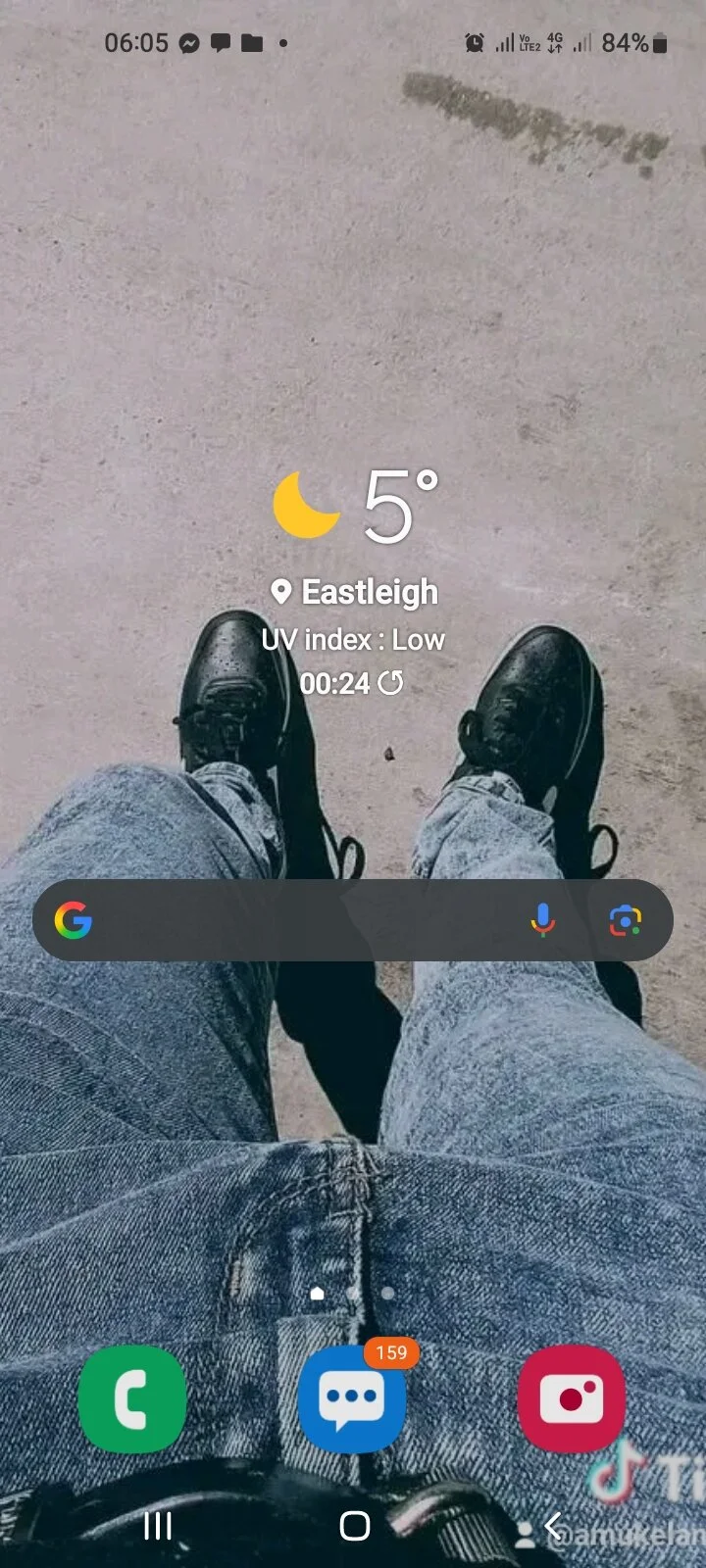Start a Google voice search
Image resolution: width=706 pixels, height=1568 pixels.
coord(542,920)
